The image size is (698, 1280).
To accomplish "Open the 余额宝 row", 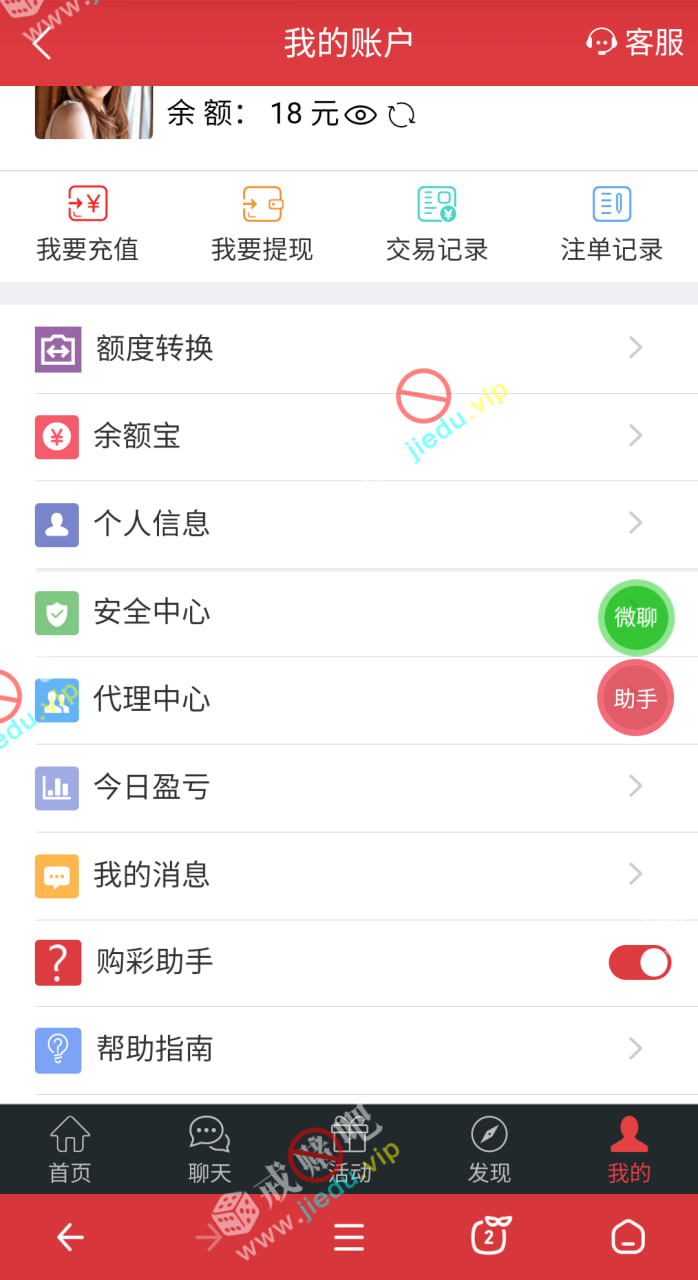I will coord(349,436).
